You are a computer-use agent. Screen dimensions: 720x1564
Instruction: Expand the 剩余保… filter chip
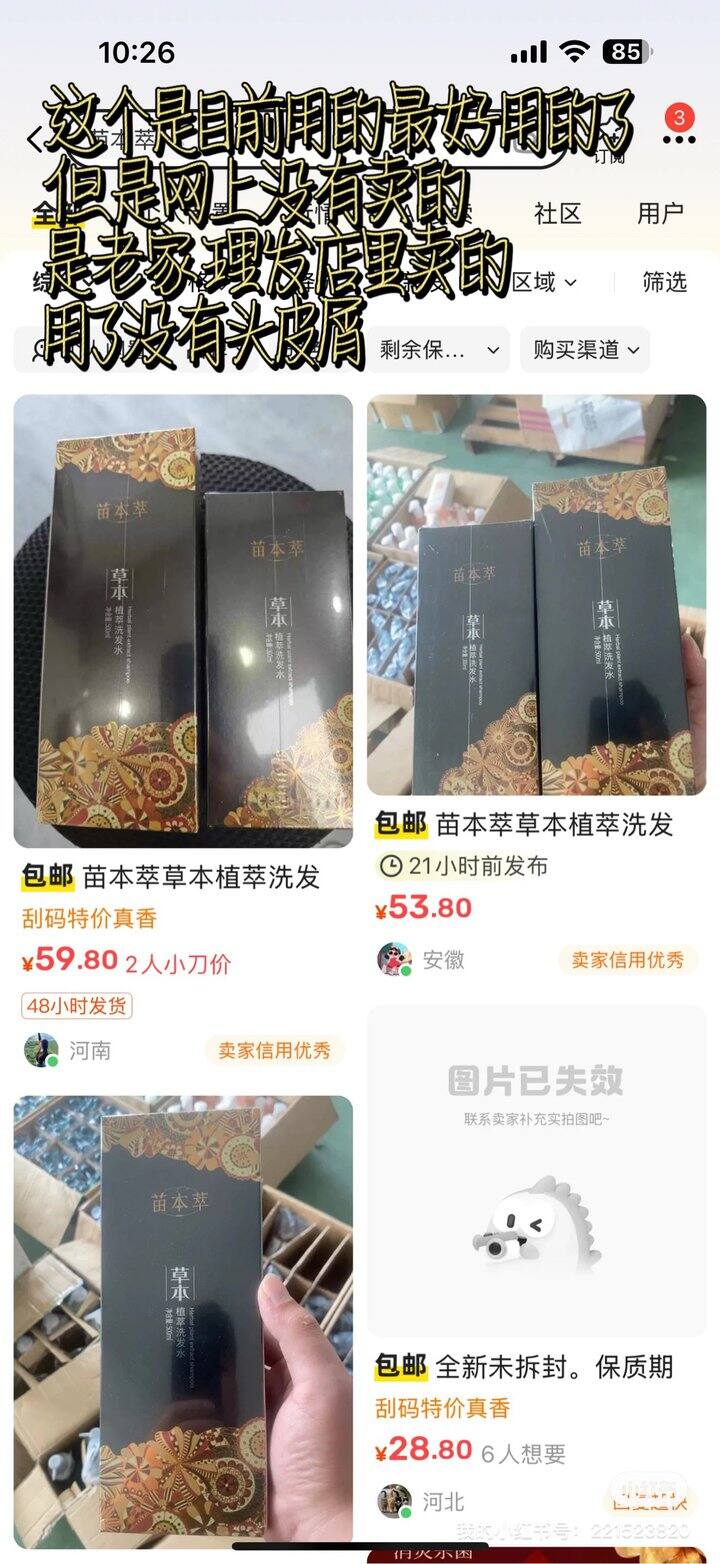click(439, 350)
